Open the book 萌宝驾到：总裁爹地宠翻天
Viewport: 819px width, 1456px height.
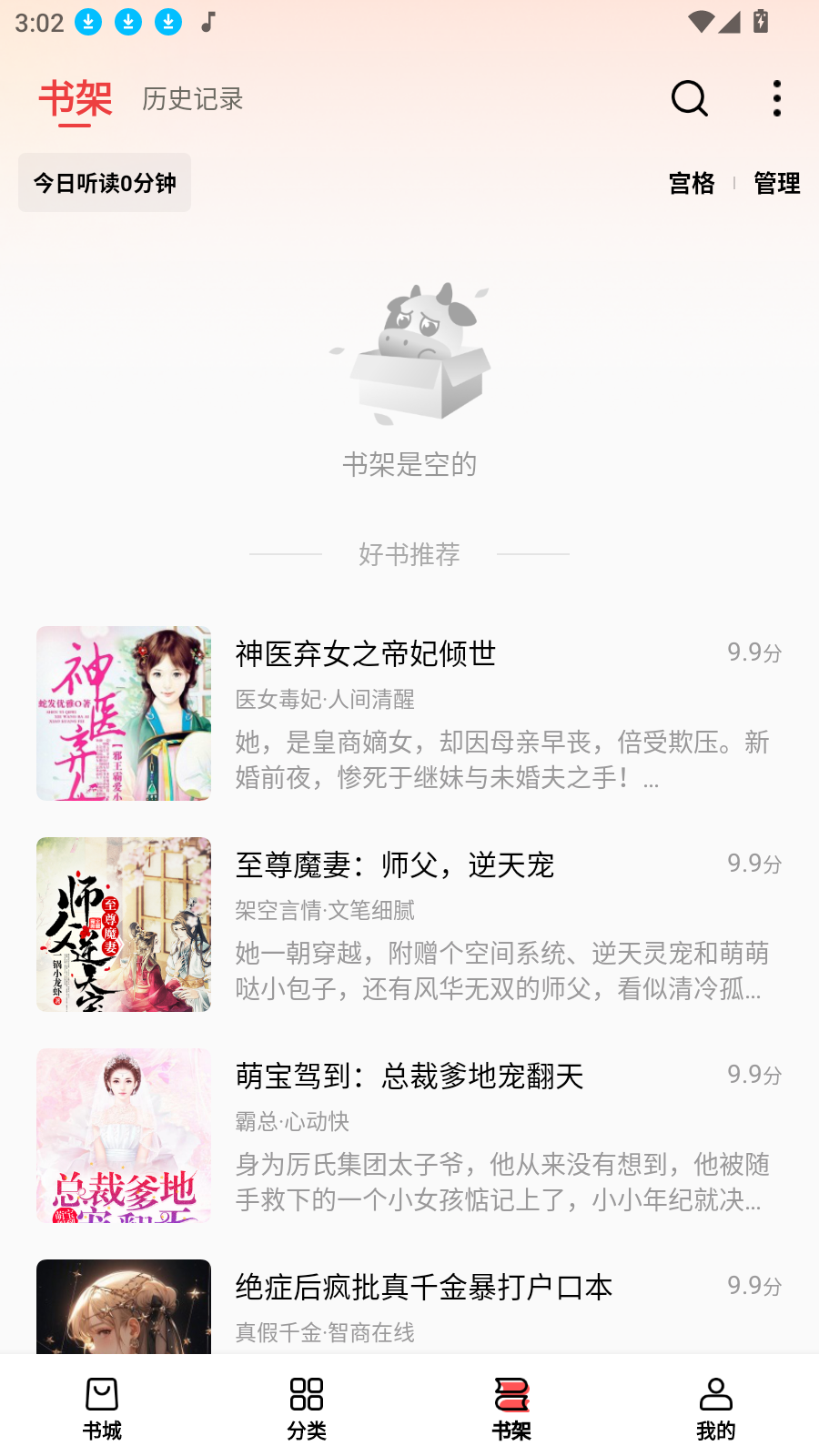point(409,1077)
